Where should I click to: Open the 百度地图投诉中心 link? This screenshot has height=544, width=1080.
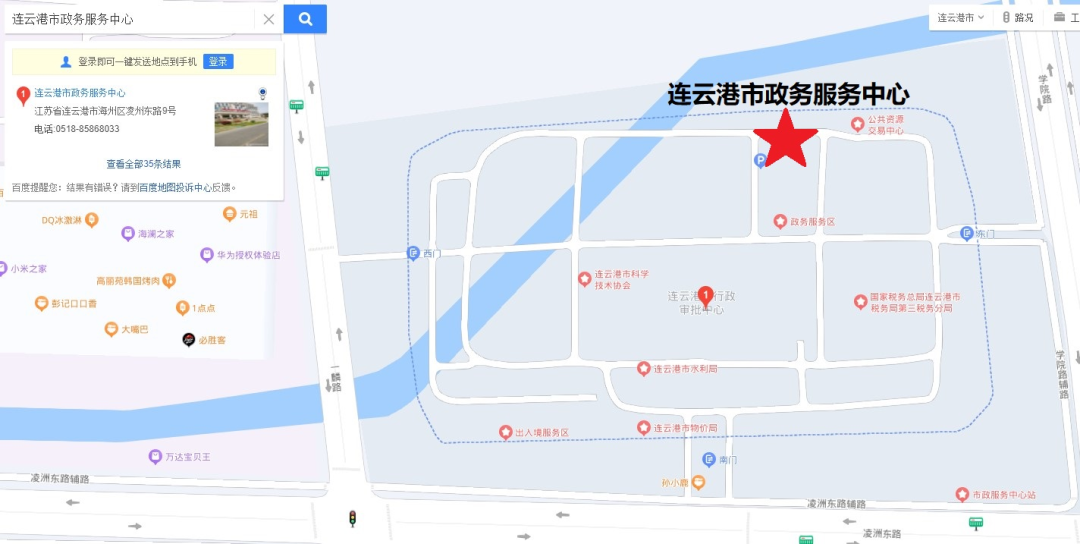click(x=173, y=187)
